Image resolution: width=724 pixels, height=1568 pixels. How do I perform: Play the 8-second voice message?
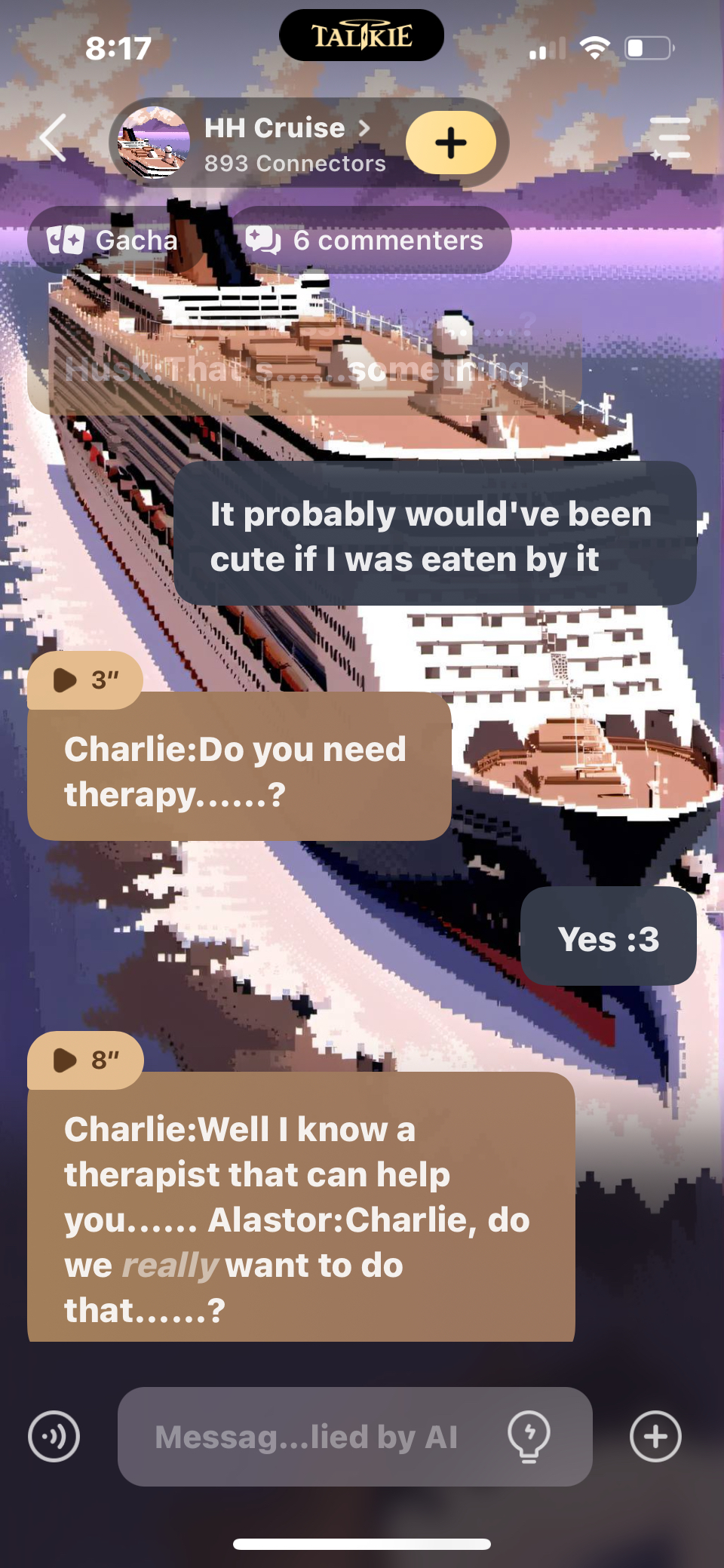click(84, 1060)
